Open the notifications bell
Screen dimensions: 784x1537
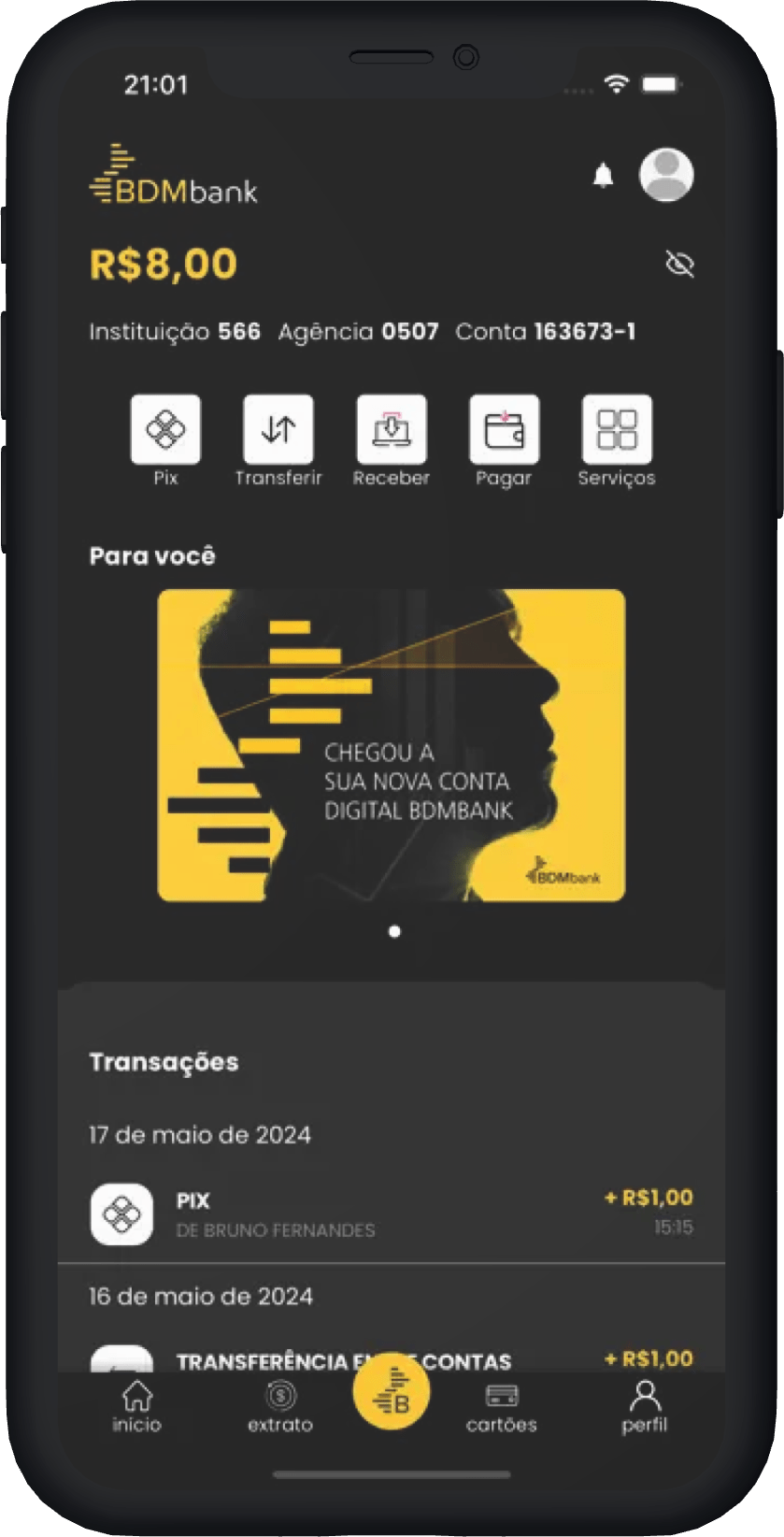[x=604, y=176]
